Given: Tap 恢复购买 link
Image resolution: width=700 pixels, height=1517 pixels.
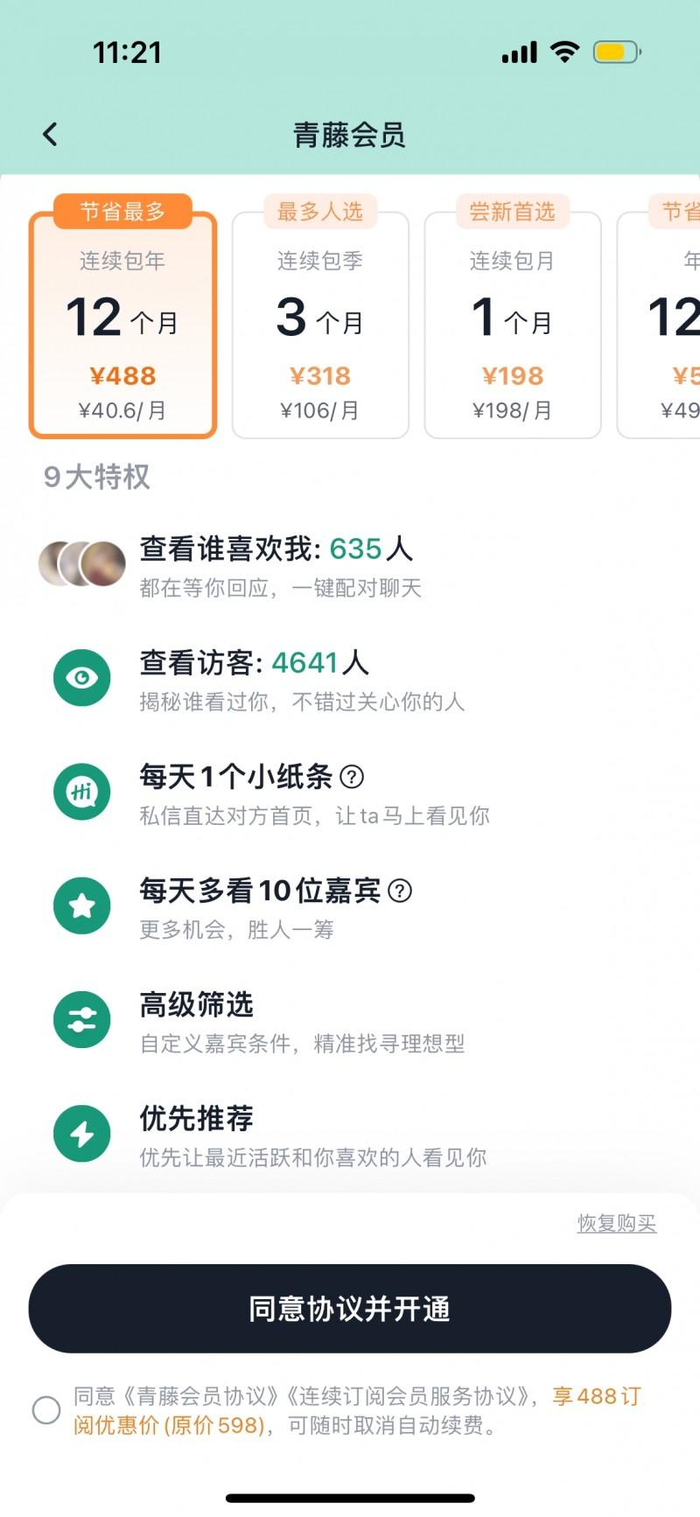Looking at the screenshot, I should 616,1223.
